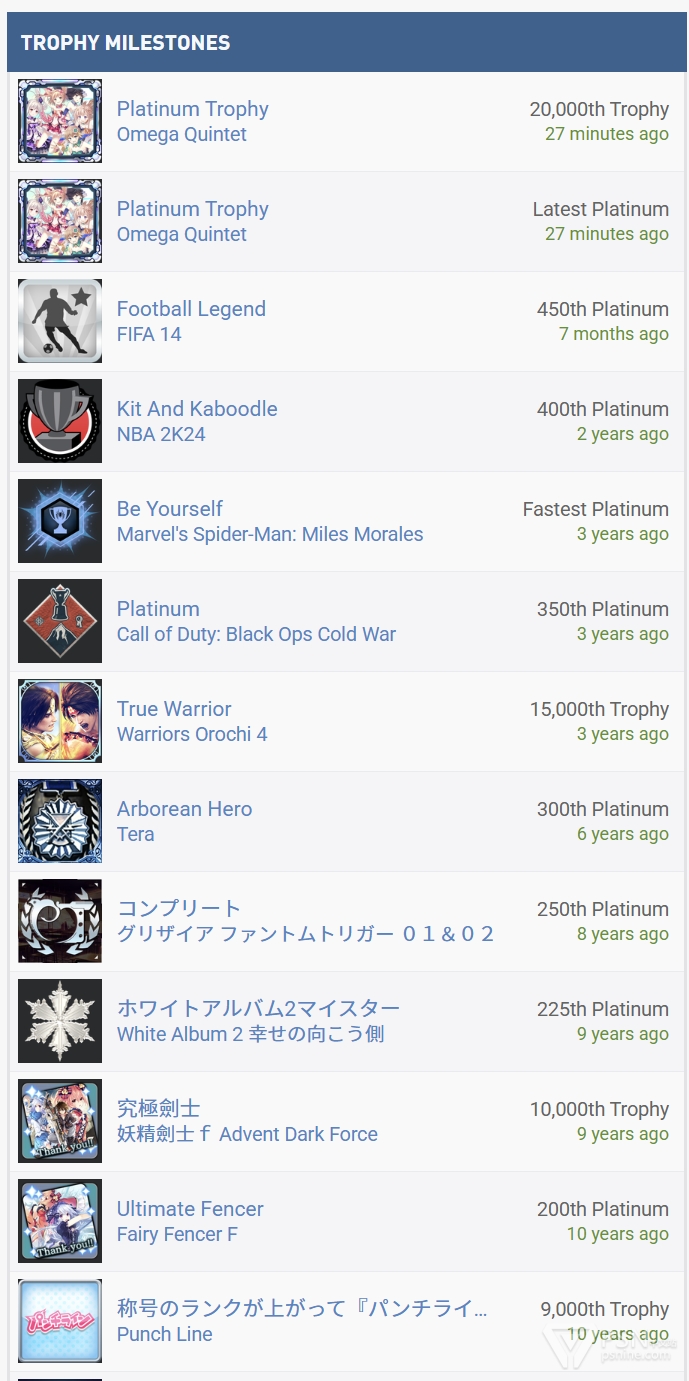Tap the Arborean Hero trophy link
The height and width of the screenshot is (1381, 689).
coord(184,809)
